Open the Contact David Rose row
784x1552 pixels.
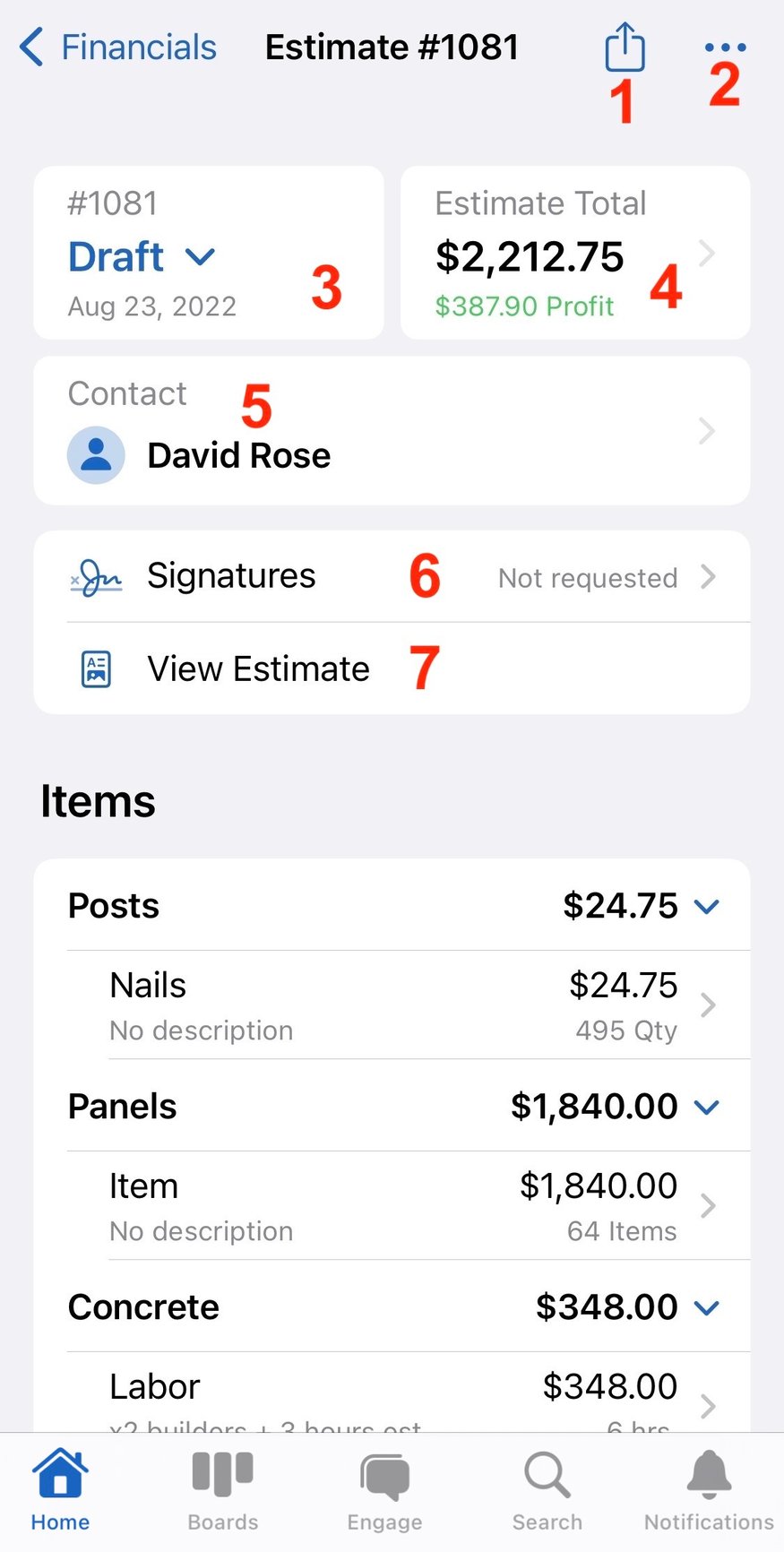point(392,430)
